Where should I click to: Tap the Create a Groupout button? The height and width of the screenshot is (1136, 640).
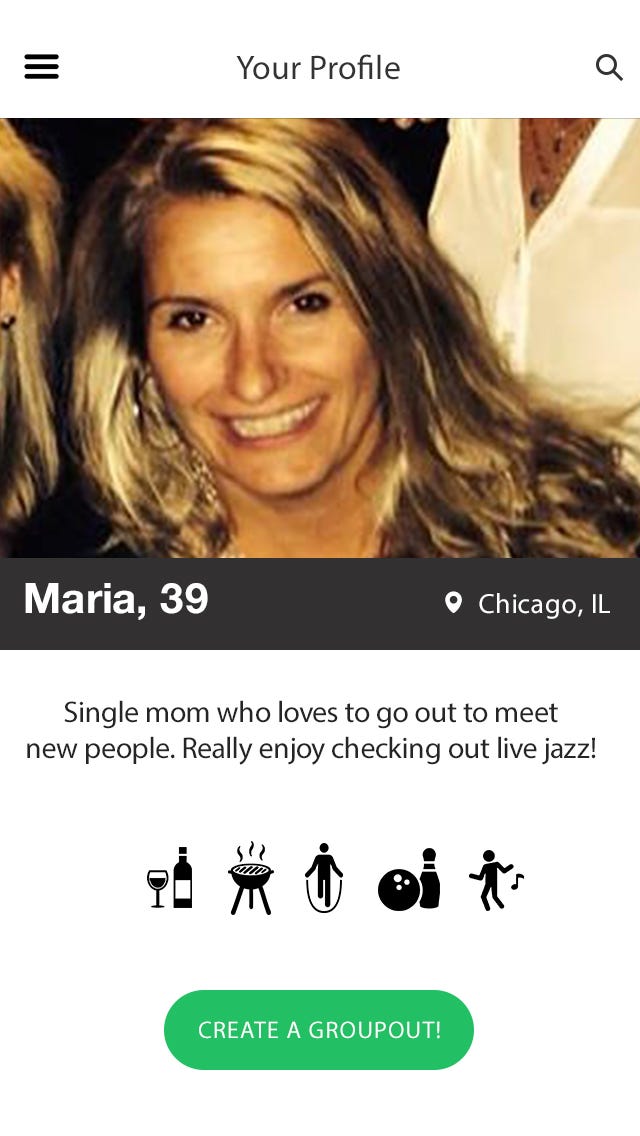pyautogui.click(x=318, y=1030)
